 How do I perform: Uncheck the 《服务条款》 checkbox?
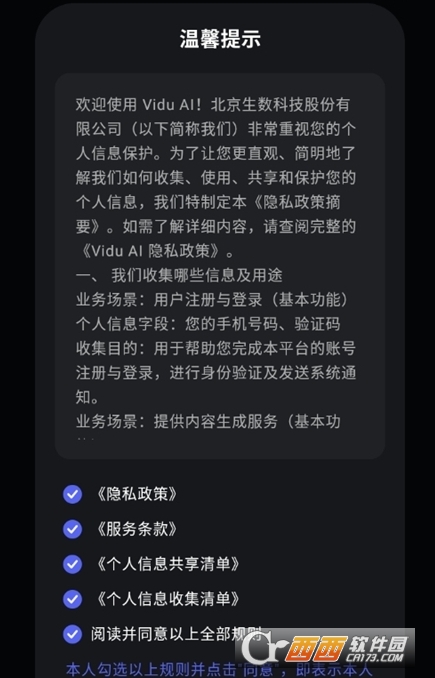point(72,529)
